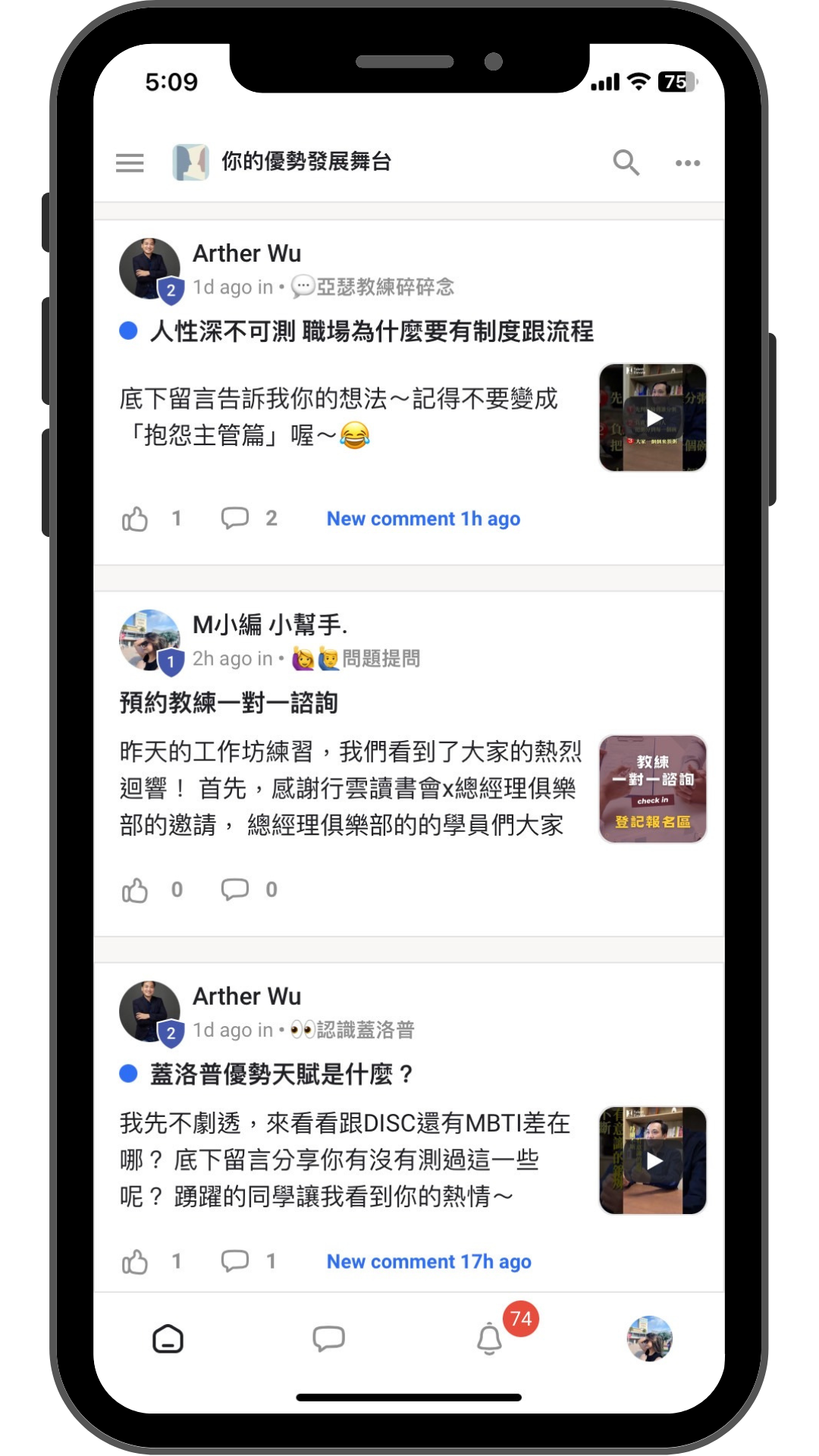Open the 教練一對一諮詢 image thumbnail
The height and width of the screenshot is (1456, 819).
pos(653,789)
